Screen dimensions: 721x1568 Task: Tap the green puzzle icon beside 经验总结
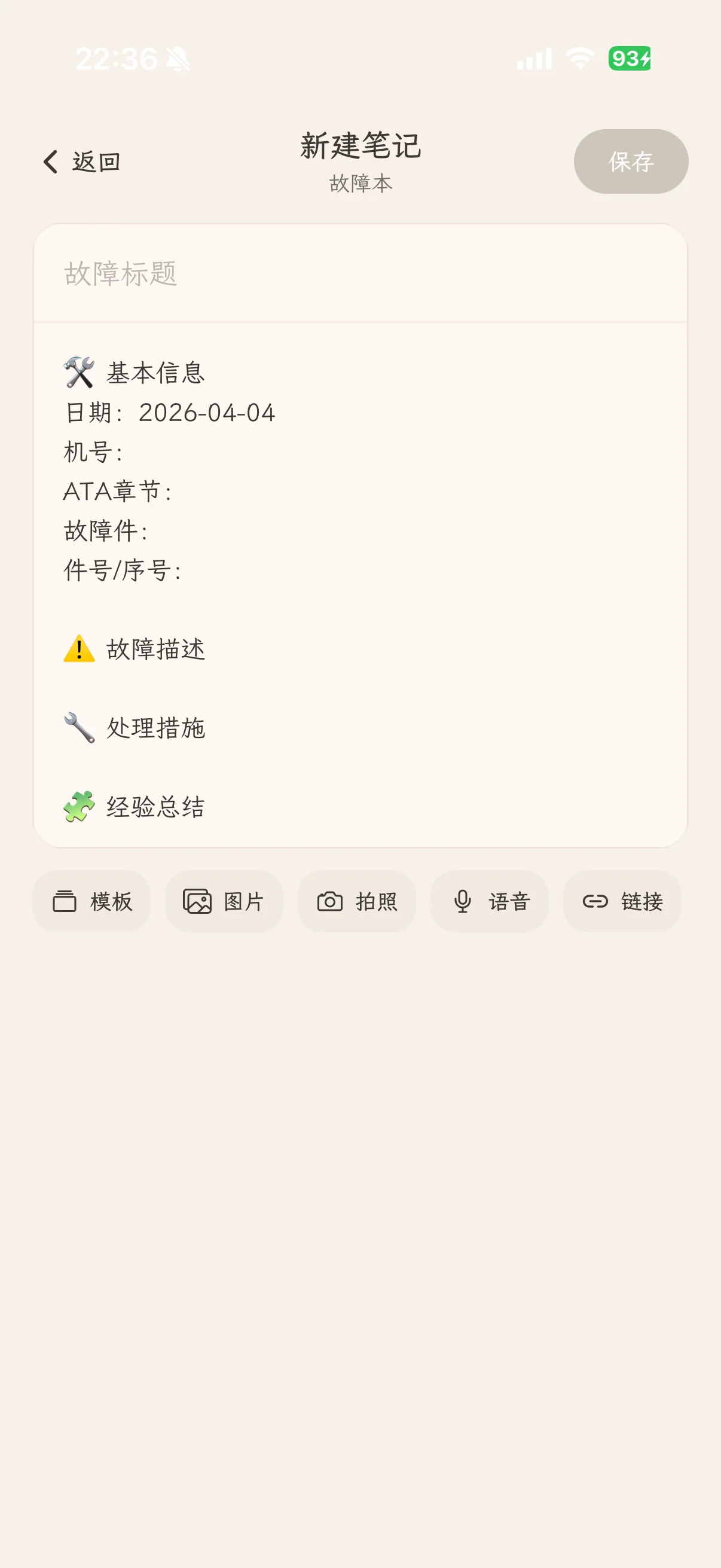tap(79, 806)
